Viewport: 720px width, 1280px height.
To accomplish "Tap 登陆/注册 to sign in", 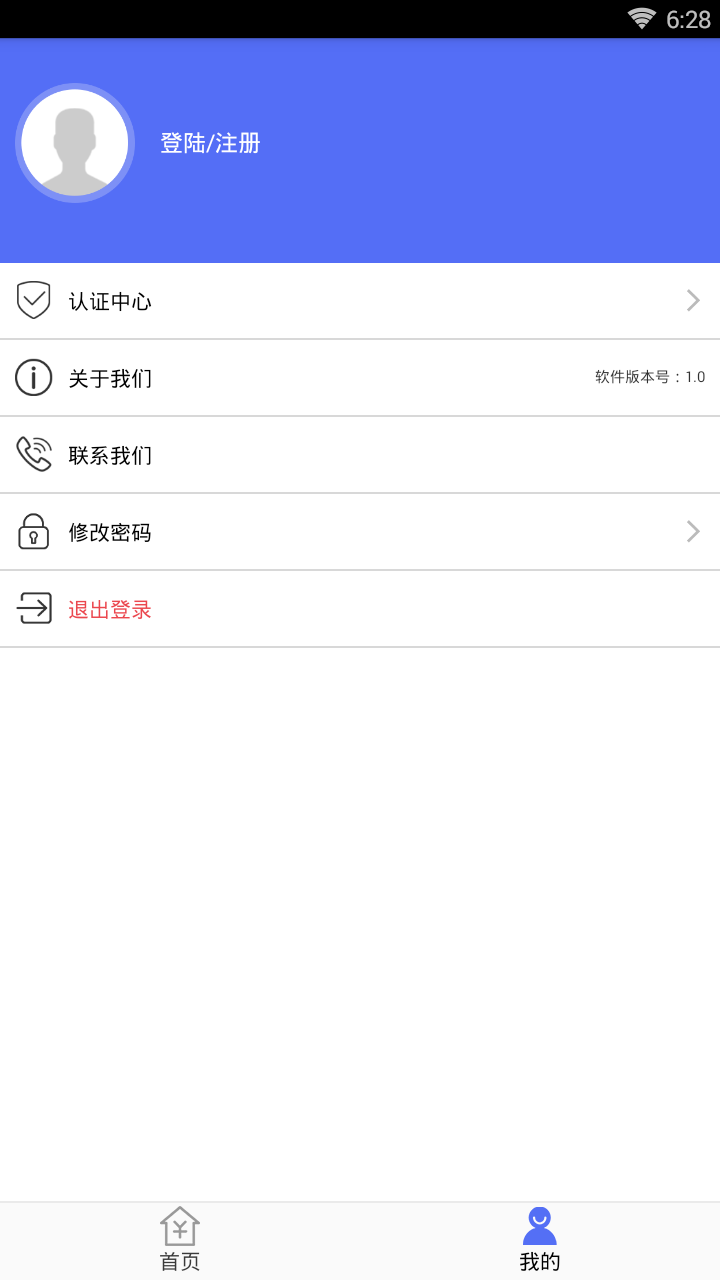I will coord(209,143).
